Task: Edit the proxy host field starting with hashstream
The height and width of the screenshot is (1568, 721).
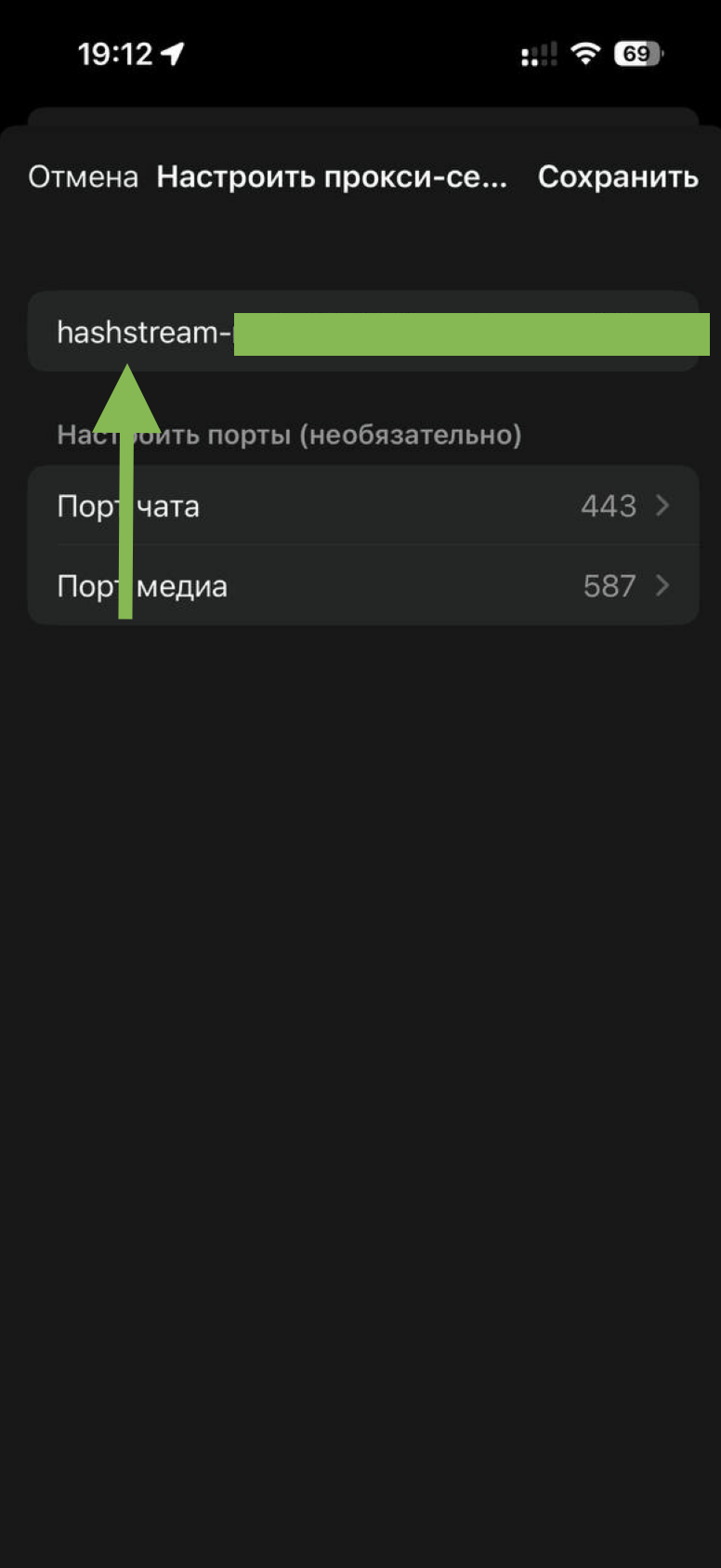Action: [362, 332]
